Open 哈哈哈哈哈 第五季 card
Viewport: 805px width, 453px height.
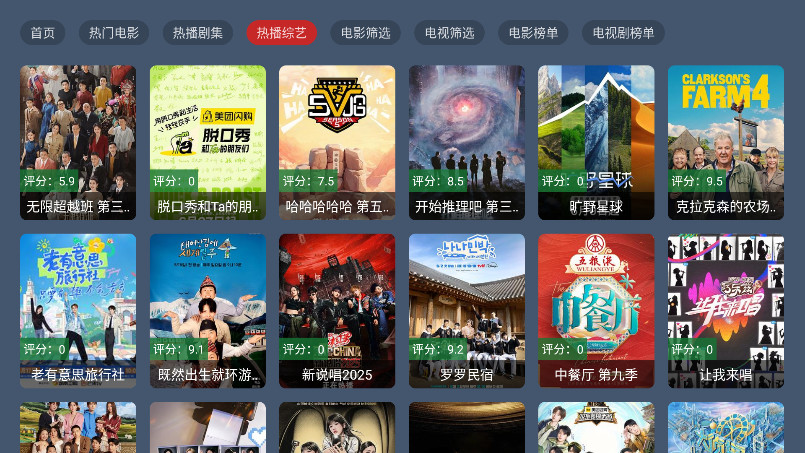click(337, 142)
